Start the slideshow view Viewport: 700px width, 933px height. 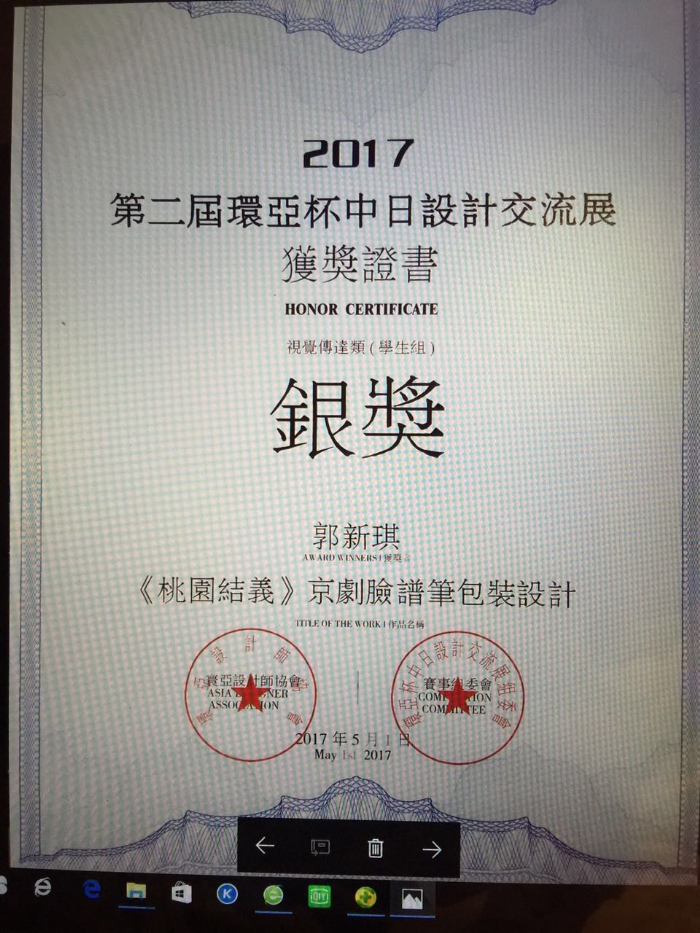(320, 847)
